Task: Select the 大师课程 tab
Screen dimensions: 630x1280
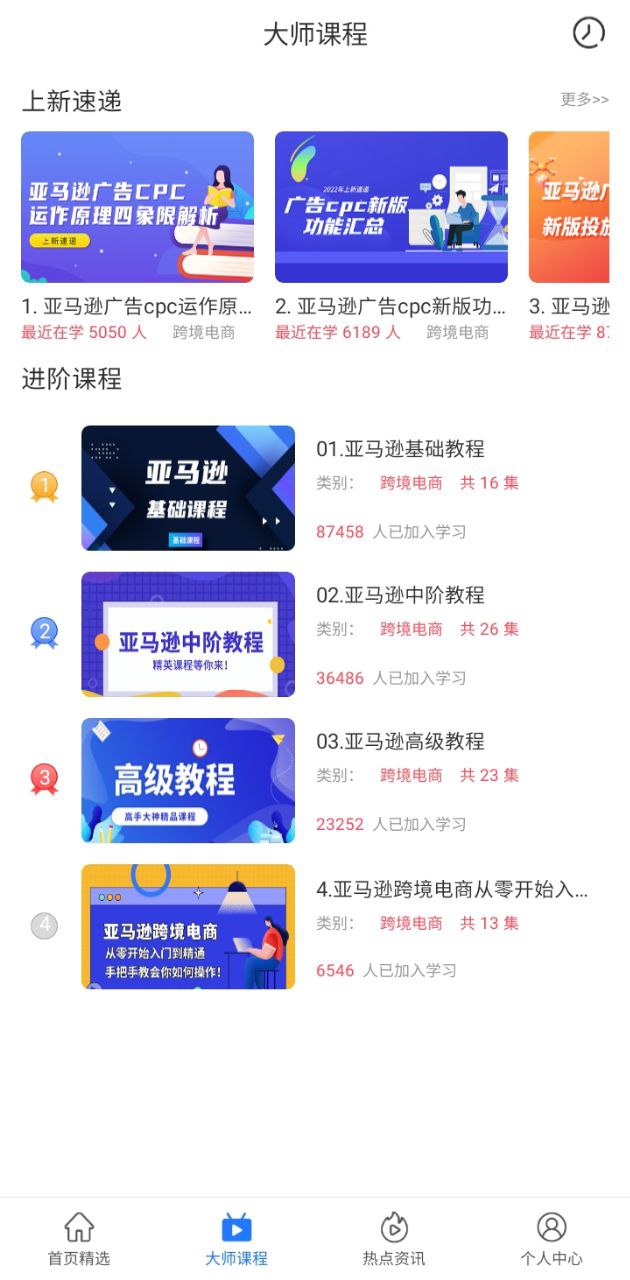Action: pyautogui.click(x=236, y=1239)
